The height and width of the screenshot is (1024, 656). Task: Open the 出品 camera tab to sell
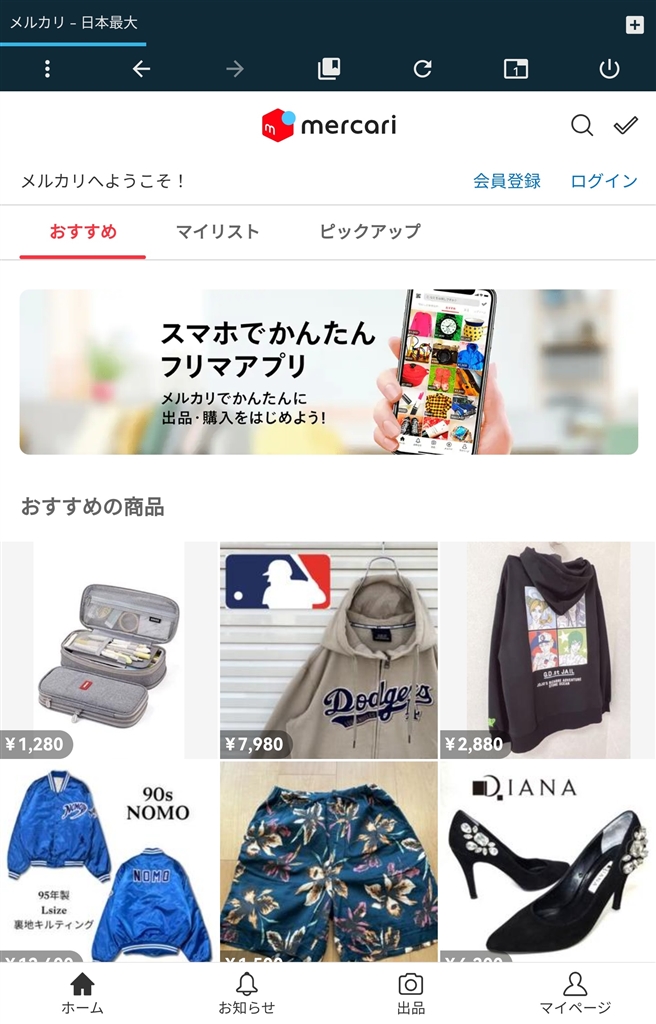[410, 993]
